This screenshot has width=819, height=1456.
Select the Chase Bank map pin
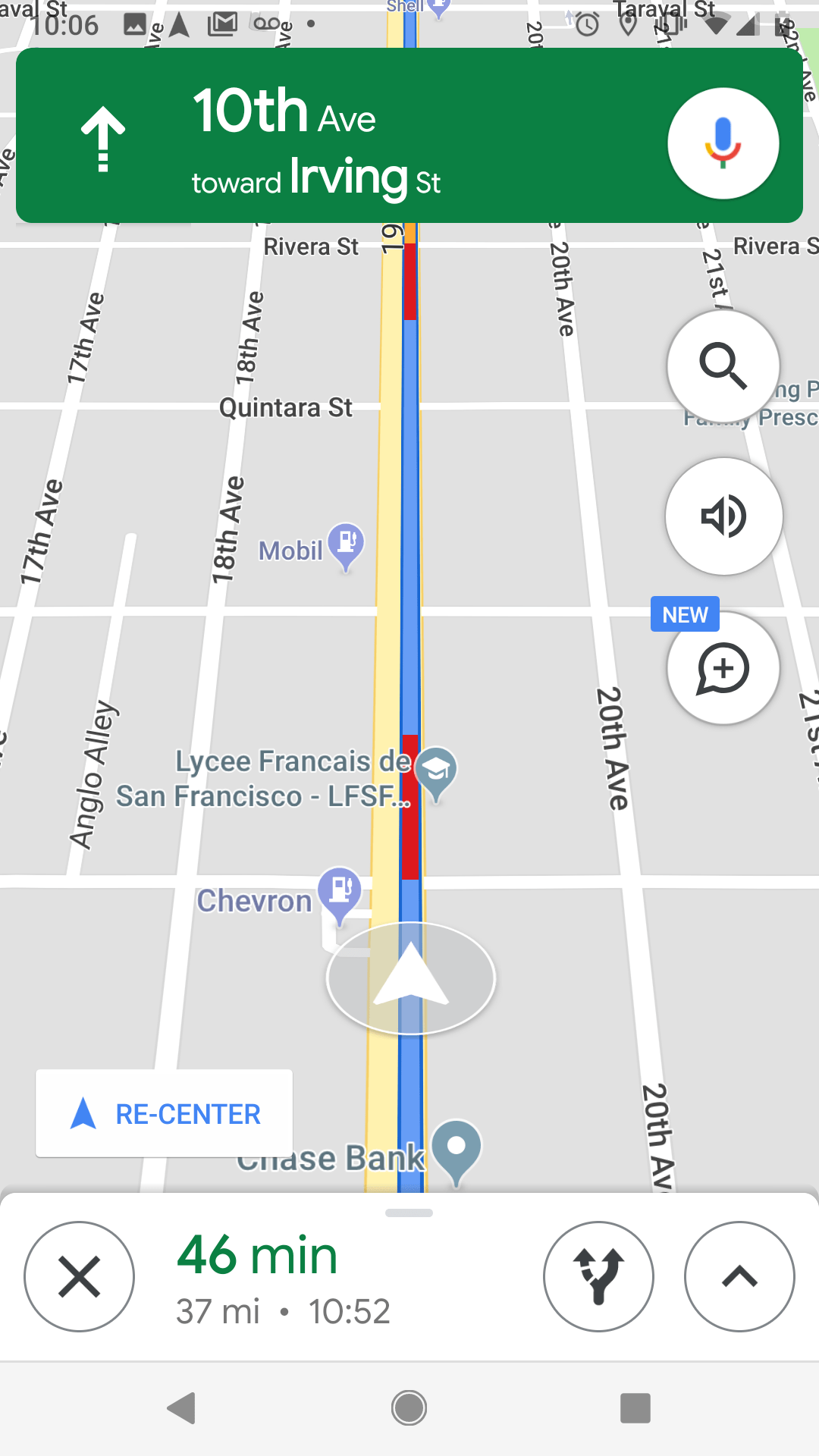[456, 1147]
